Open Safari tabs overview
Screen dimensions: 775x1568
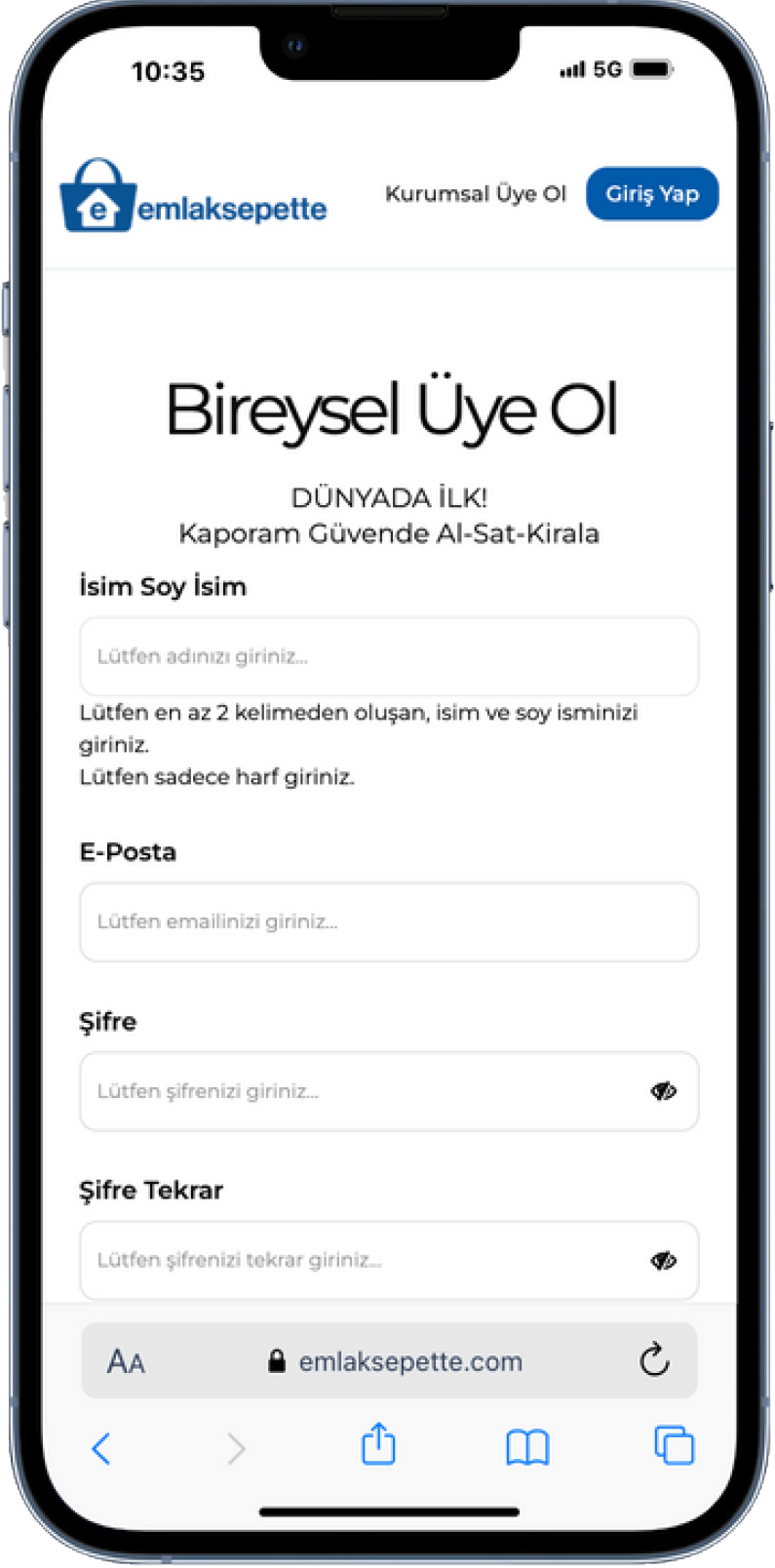(674, 1446)
